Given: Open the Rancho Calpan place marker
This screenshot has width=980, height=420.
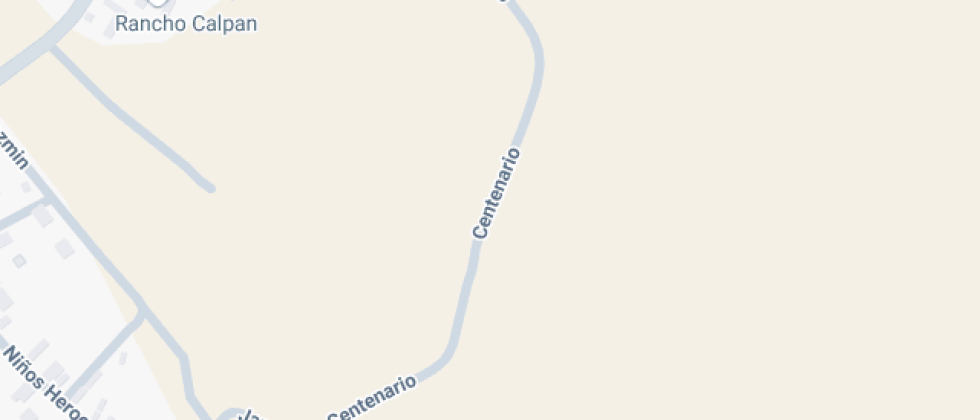Looking at the screenshot, I should click(x=186, y=22).
